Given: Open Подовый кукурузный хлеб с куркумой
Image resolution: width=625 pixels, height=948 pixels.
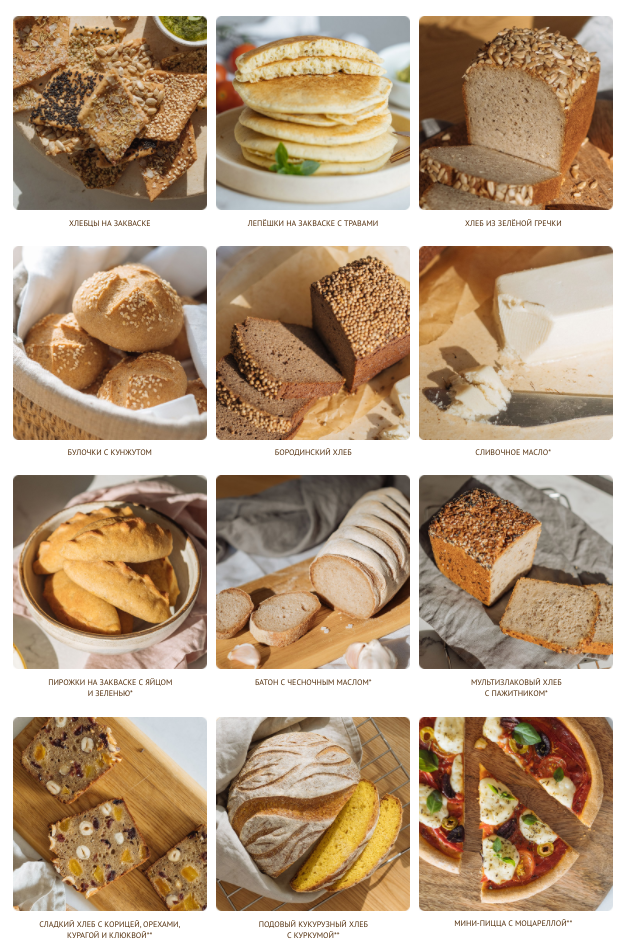Looking at the screenshot, I should [313, 813].
